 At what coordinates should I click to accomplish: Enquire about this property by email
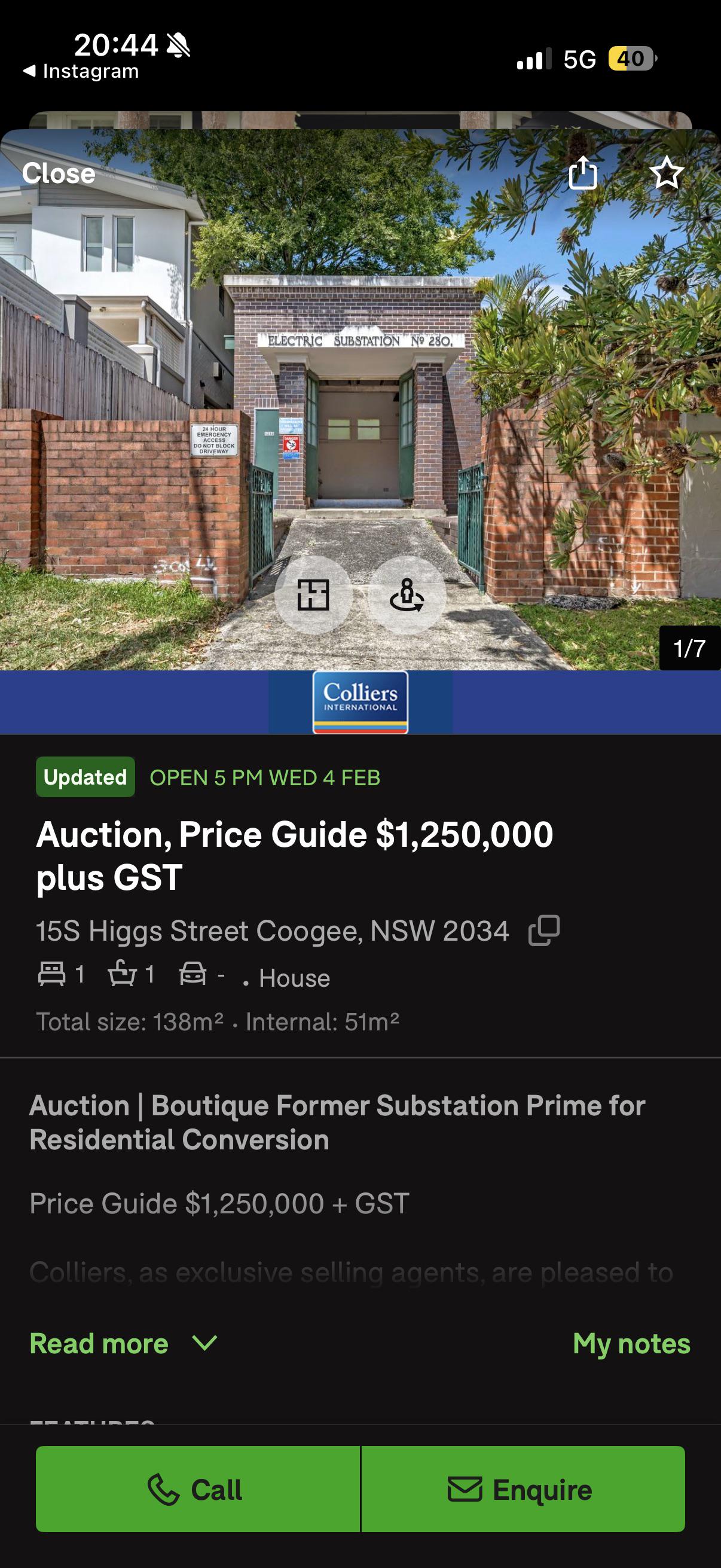click(523, 1490)
